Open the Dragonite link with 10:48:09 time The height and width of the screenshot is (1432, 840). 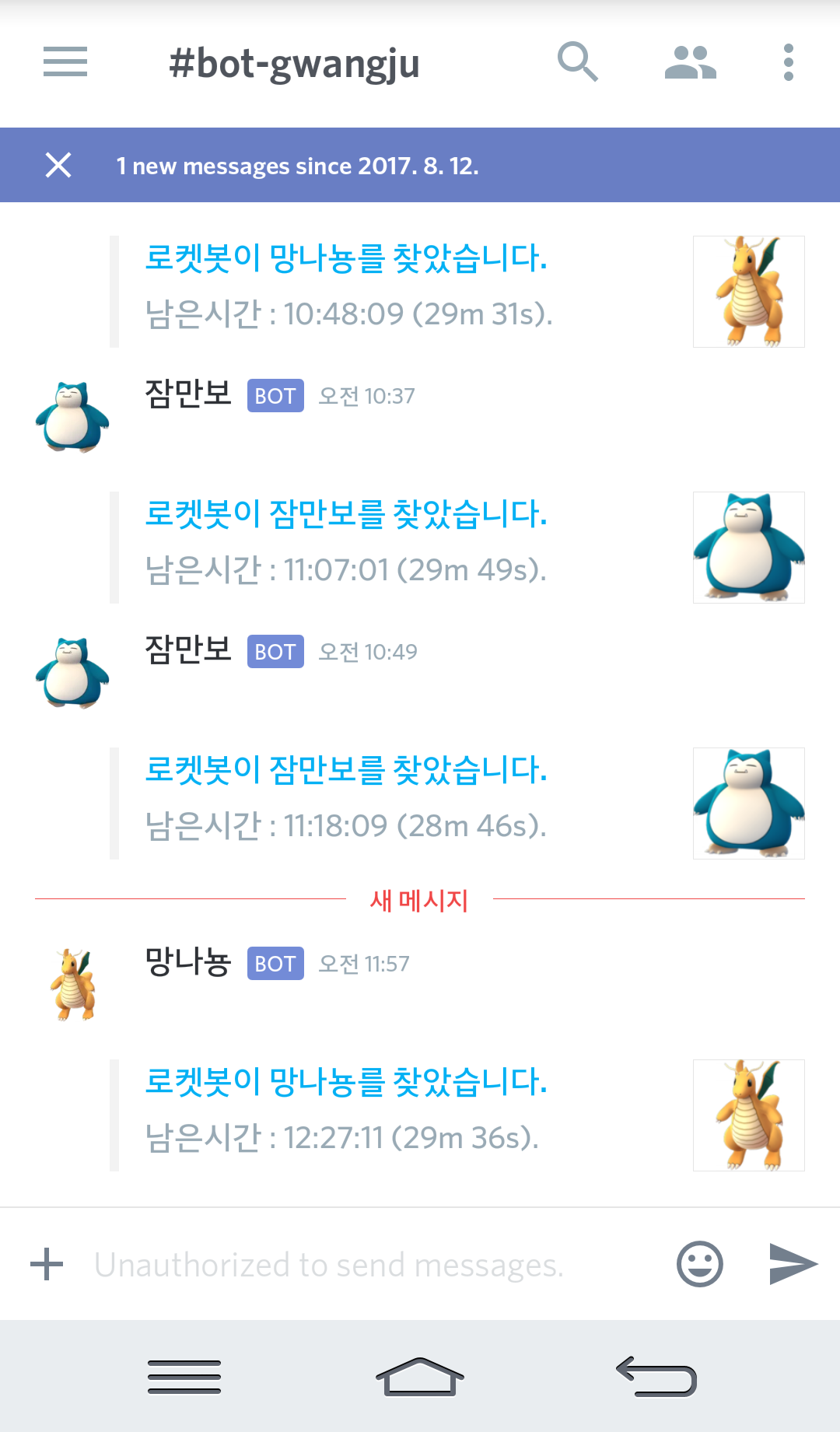point(346,258)
